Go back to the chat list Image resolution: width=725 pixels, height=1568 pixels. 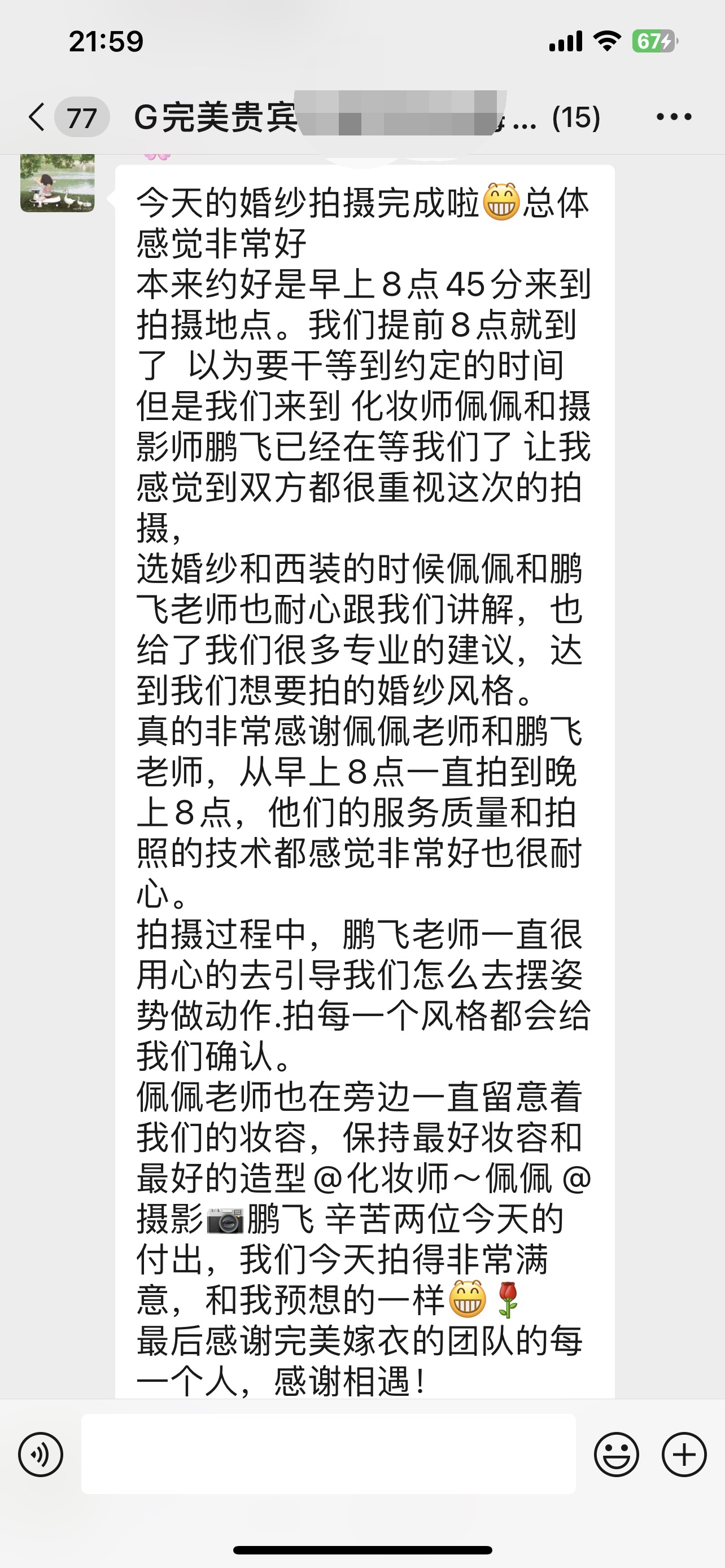(x=37, y=117)
